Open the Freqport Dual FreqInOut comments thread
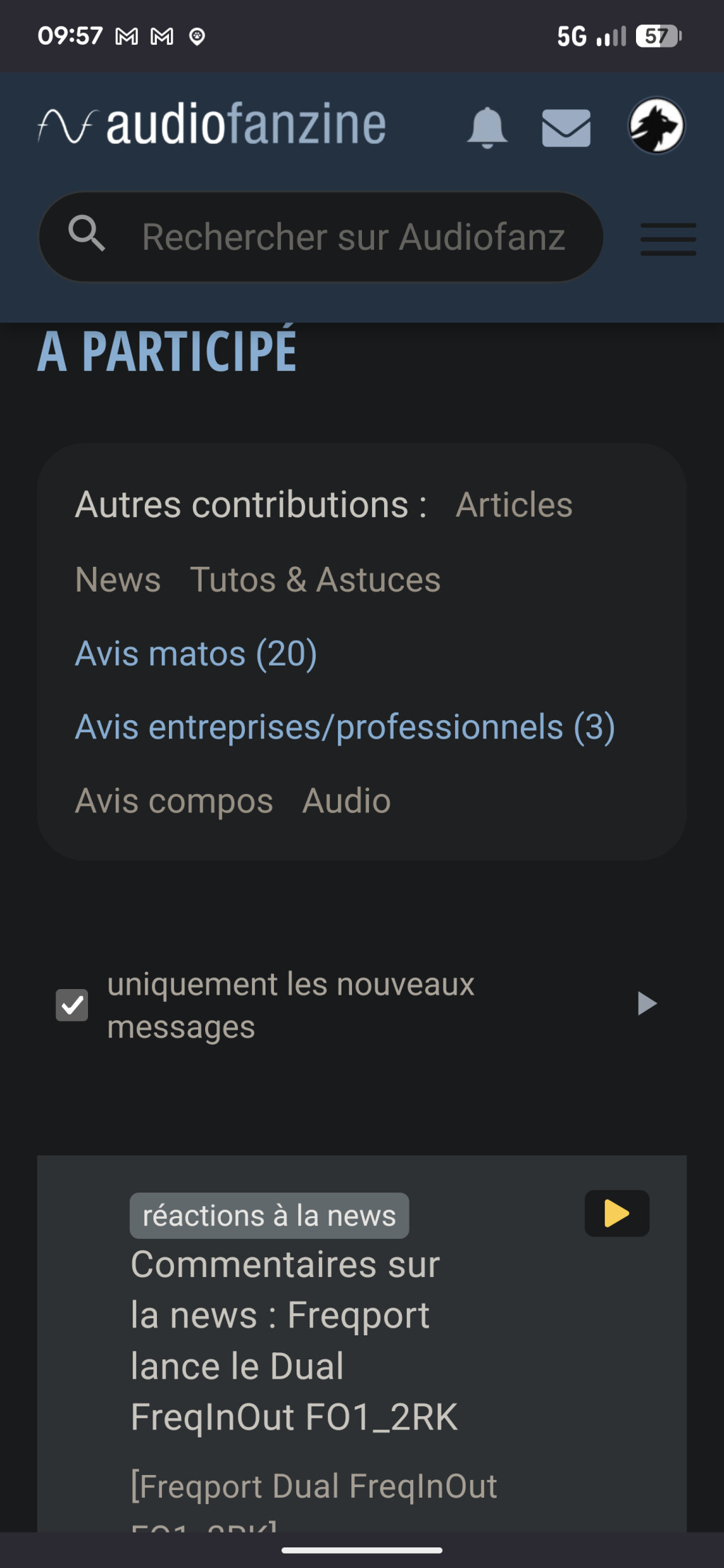This screenshot has height=1568, width=724. click(x=294, y=1340)
